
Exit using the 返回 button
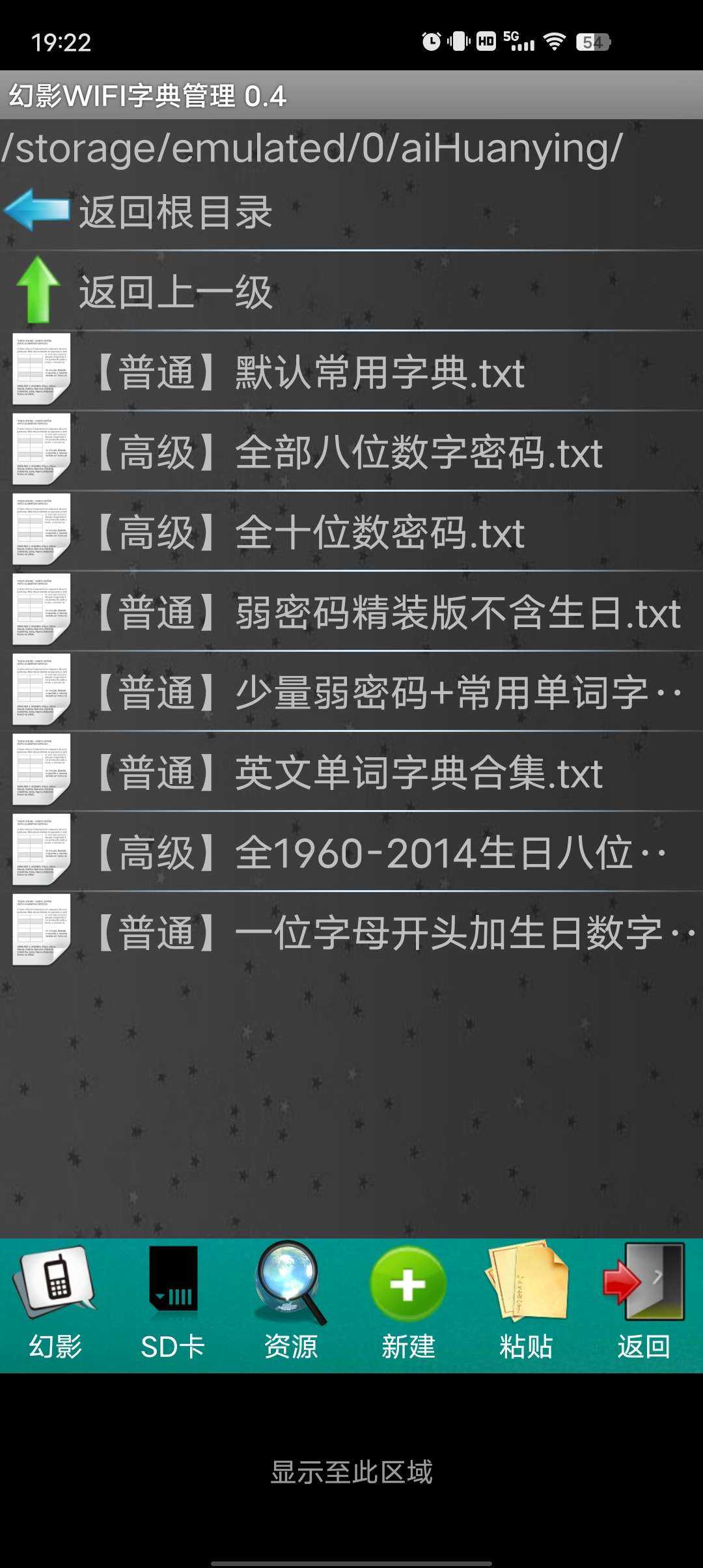click(644, 1302)
